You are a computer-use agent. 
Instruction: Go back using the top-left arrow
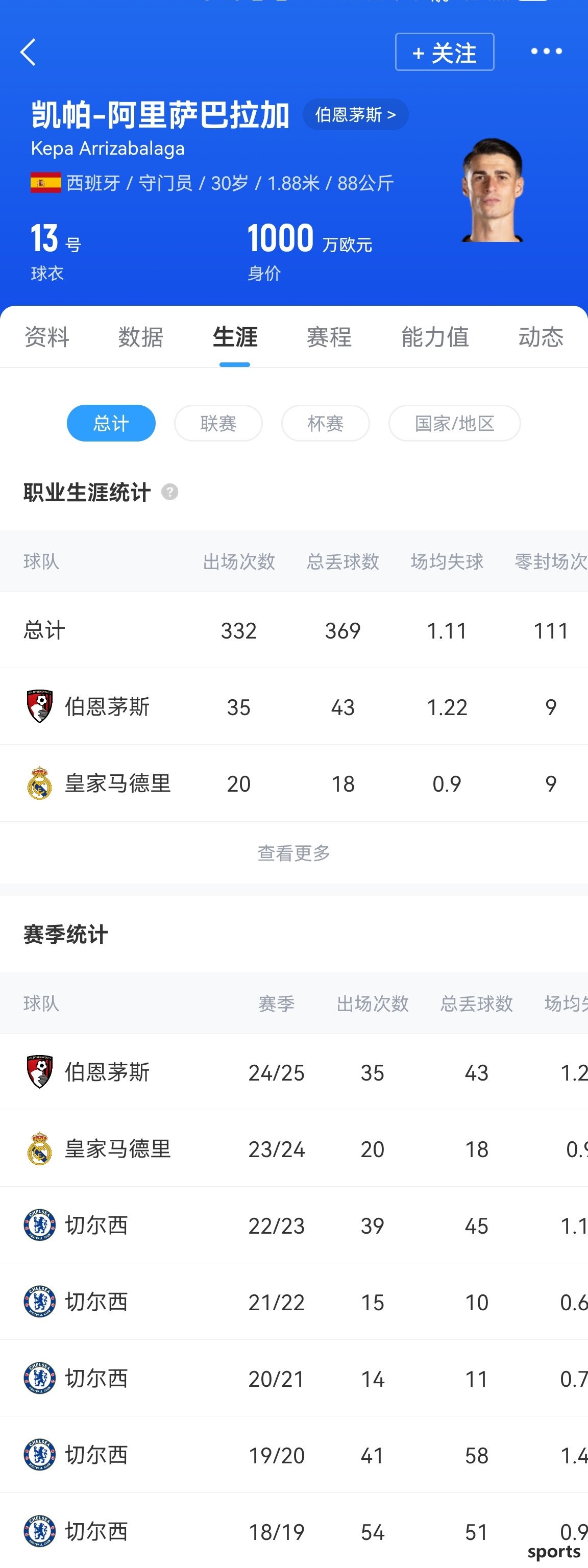(x=29, y=53)
